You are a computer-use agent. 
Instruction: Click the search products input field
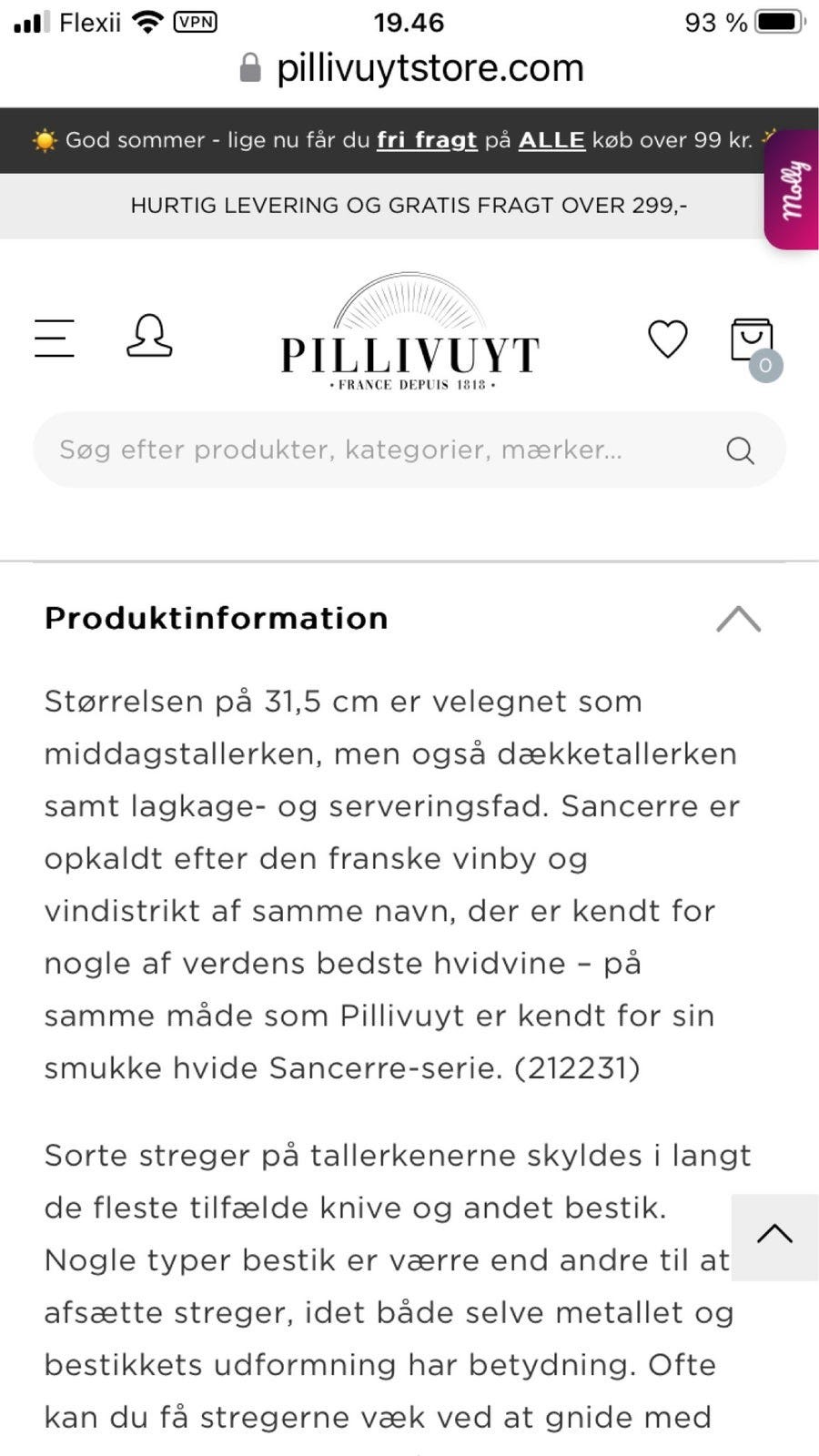click(364, 450)
